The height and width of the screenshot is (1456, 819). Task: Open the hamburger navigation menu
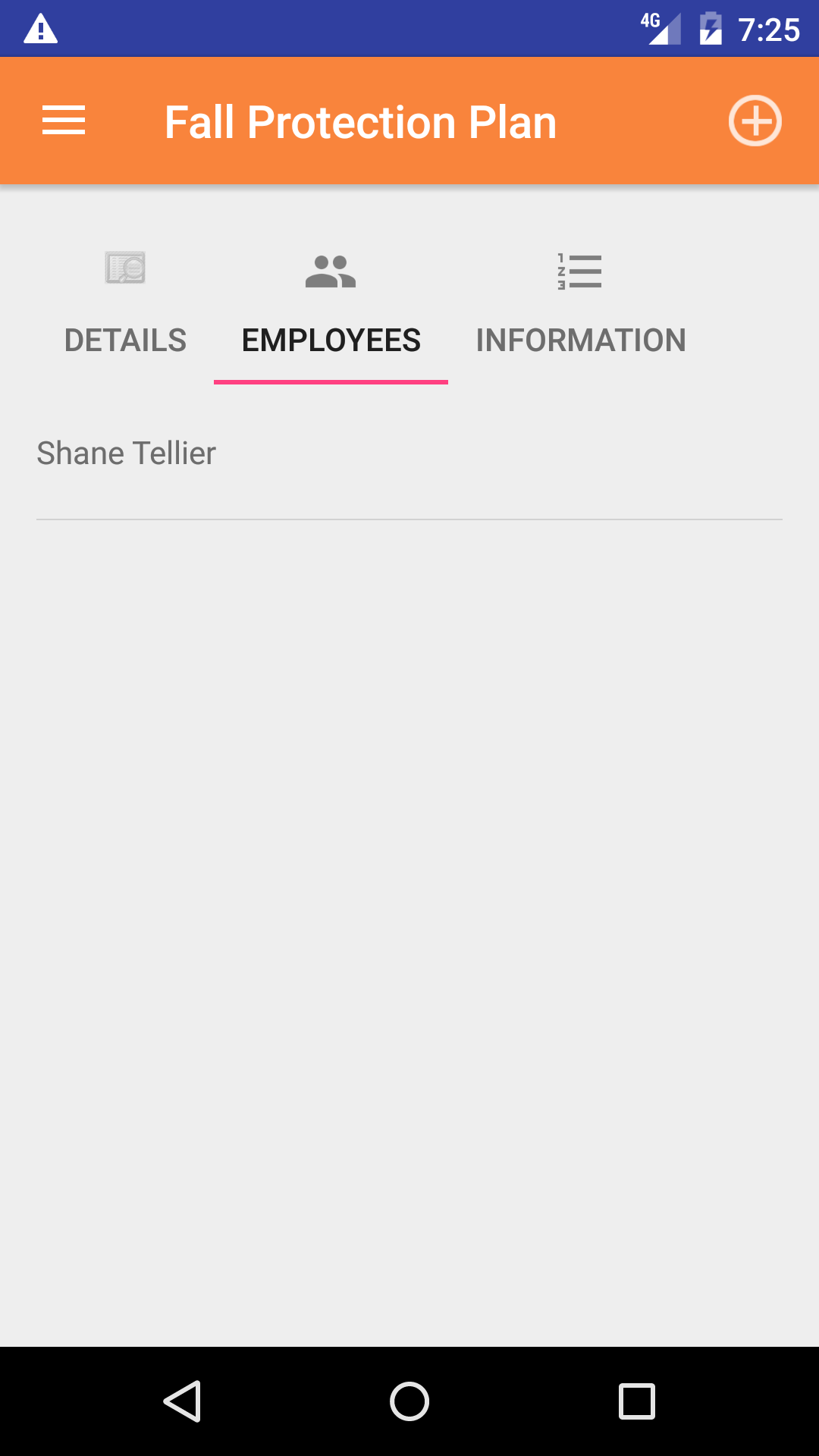64,121
